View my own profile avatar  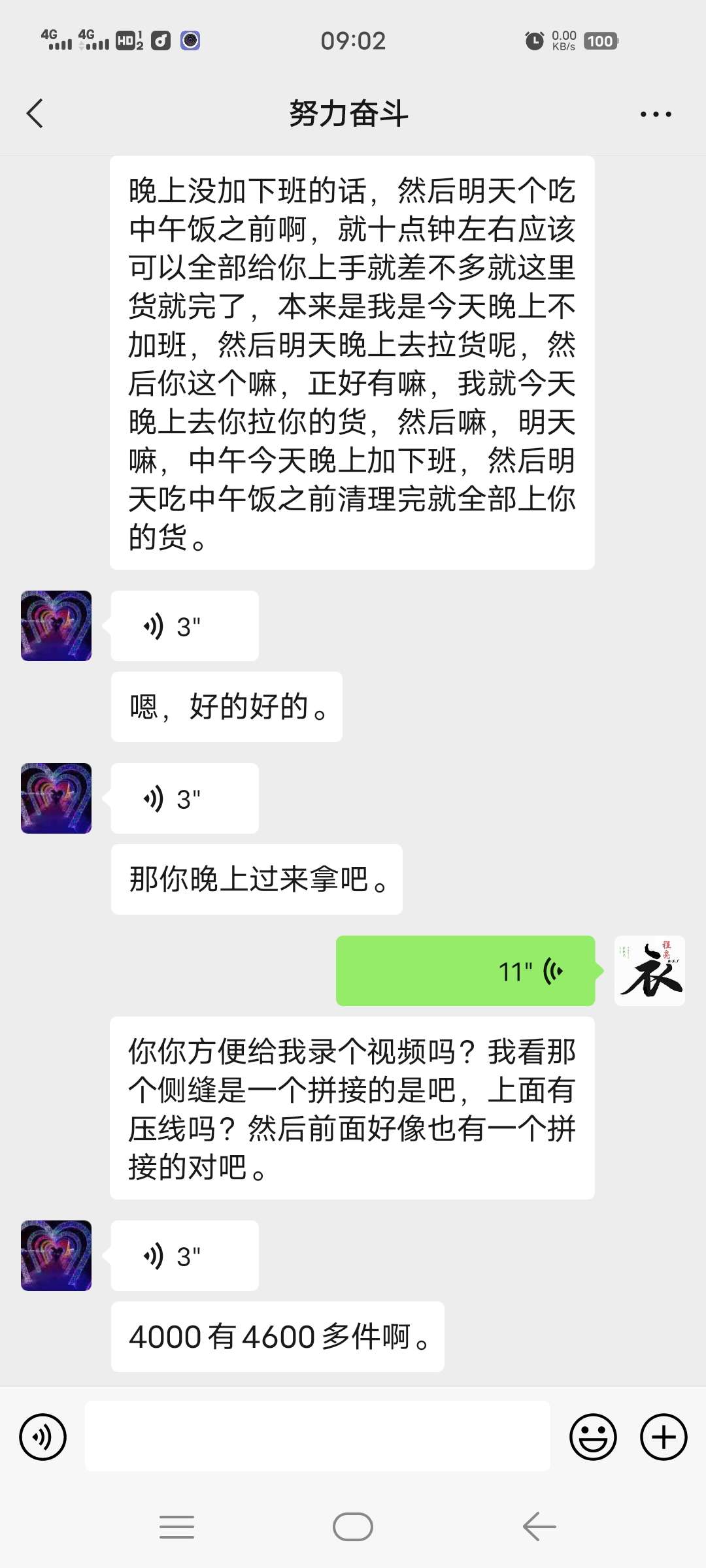tap(649, 971)
